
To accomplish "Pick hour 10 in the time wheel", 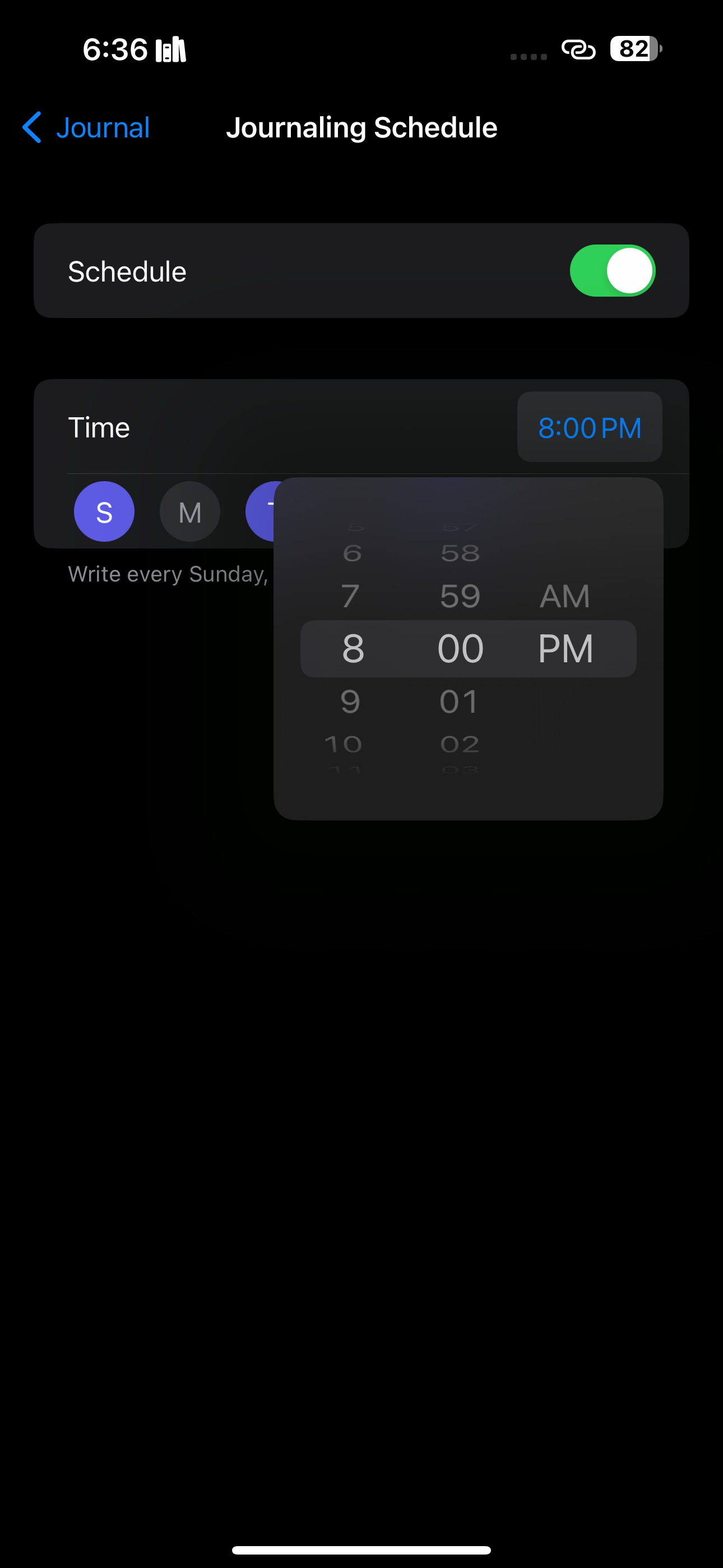I will click(x=343, y=744).
